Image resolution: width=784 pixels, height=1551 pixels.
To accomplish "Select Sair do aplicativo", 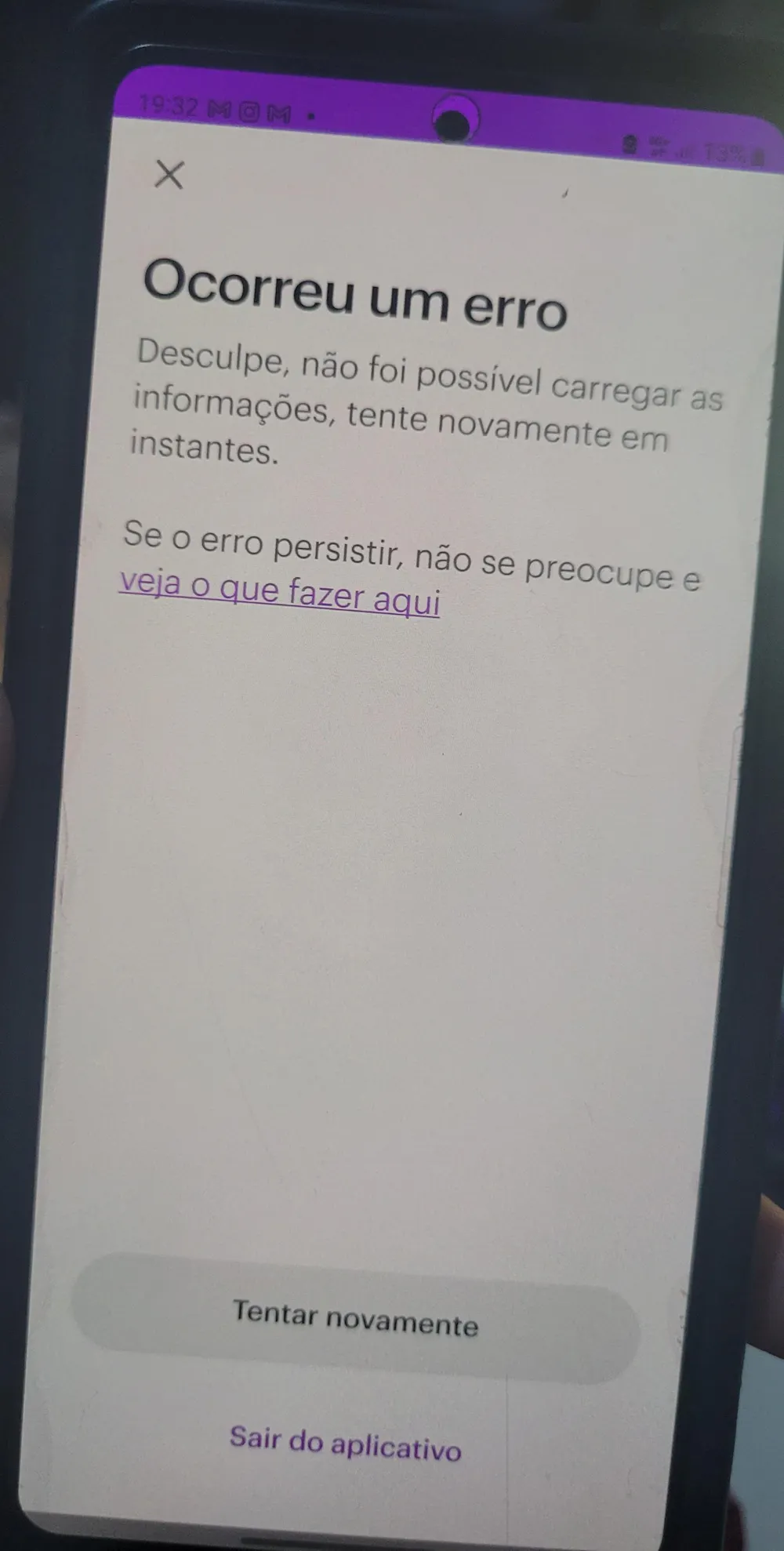I will click(x=345, y=1444).
